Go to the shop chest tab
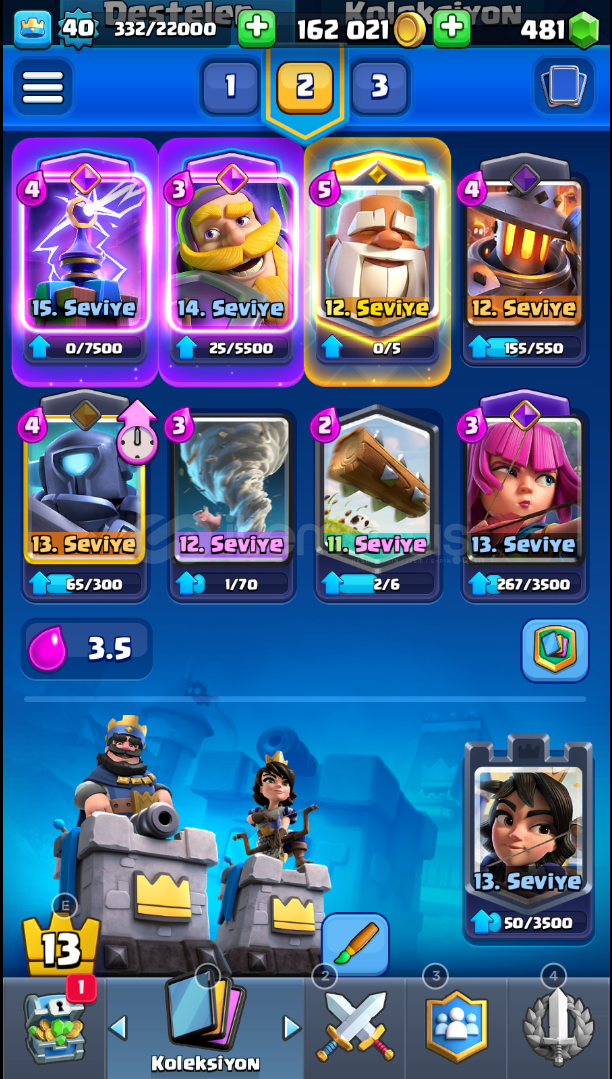This screenshot has height=1079, width=612. [54, 1028]
